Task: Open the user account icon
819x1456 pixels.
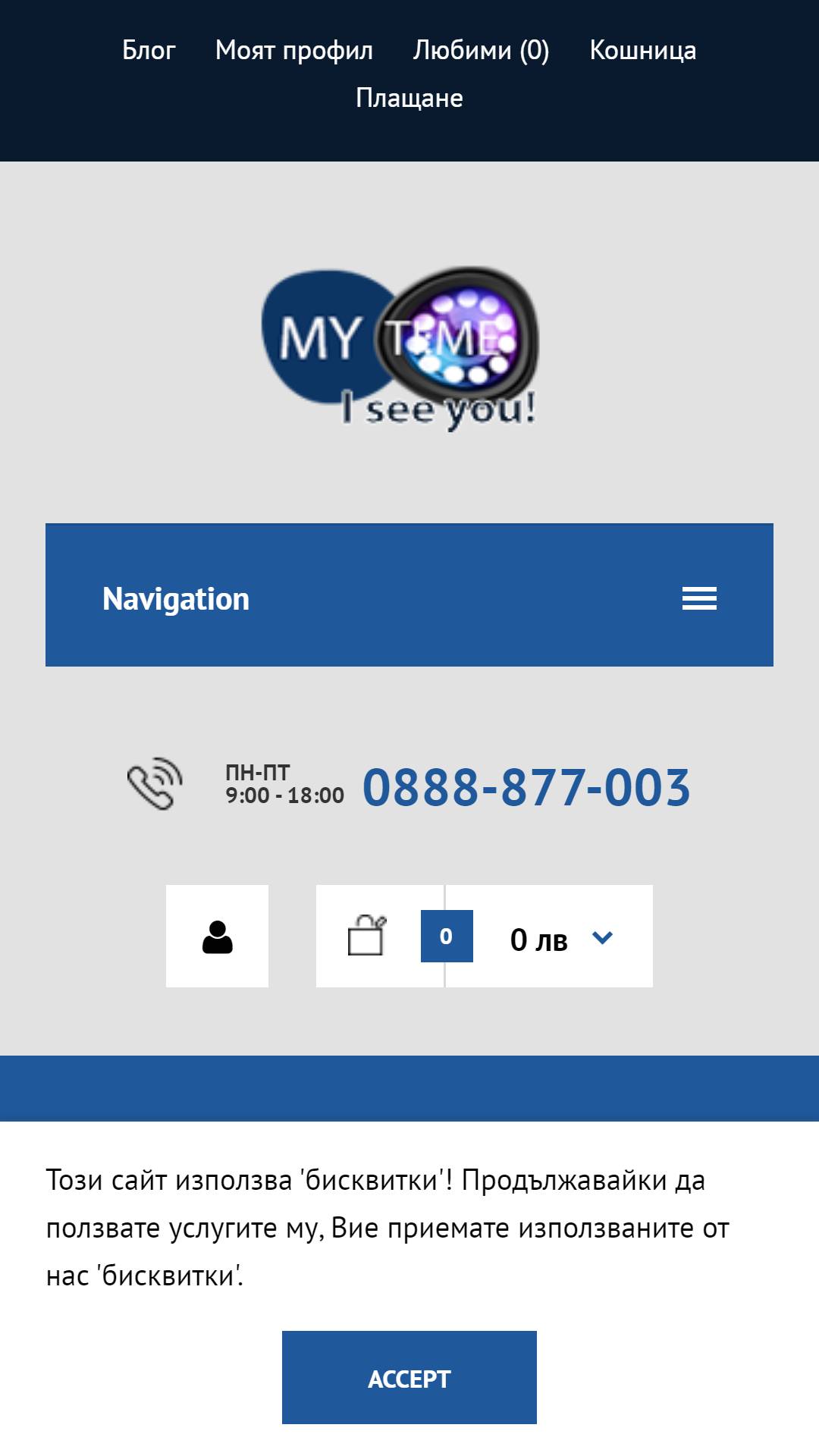Action: 218,937
